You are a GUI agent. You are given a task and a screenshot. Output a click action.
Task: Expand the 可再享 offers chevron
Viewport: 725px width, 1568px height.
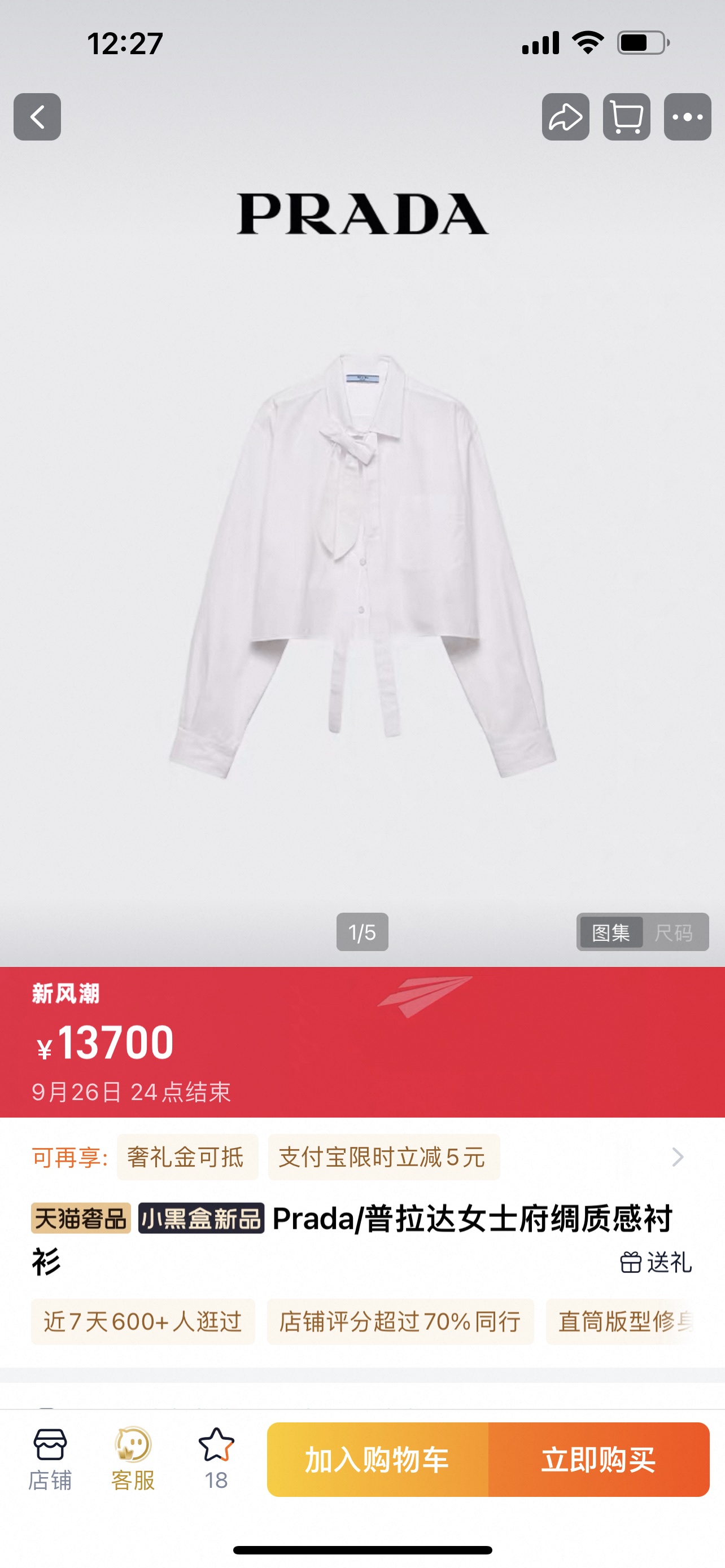point(678,1157)
